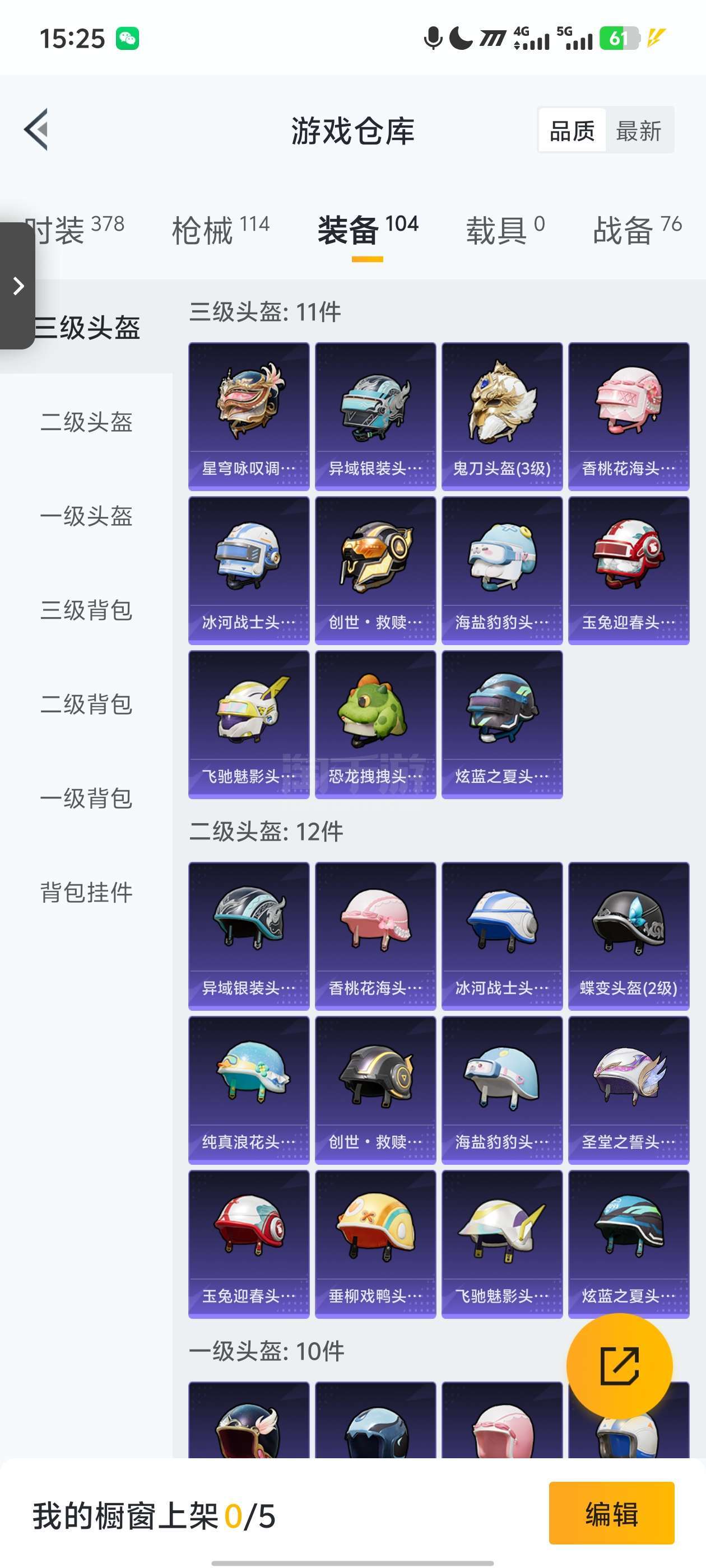Switch sorting to 最新
Screen dimensions: 706x1568
638,130
